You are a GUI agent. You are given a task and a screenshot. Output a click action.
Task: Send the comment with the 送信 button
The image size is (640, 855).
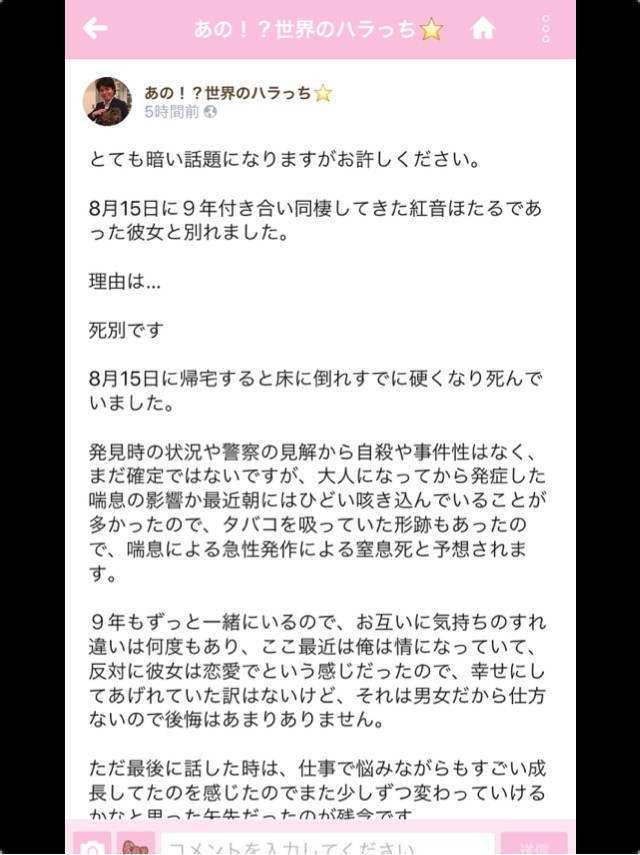click(x=534, y=844)
